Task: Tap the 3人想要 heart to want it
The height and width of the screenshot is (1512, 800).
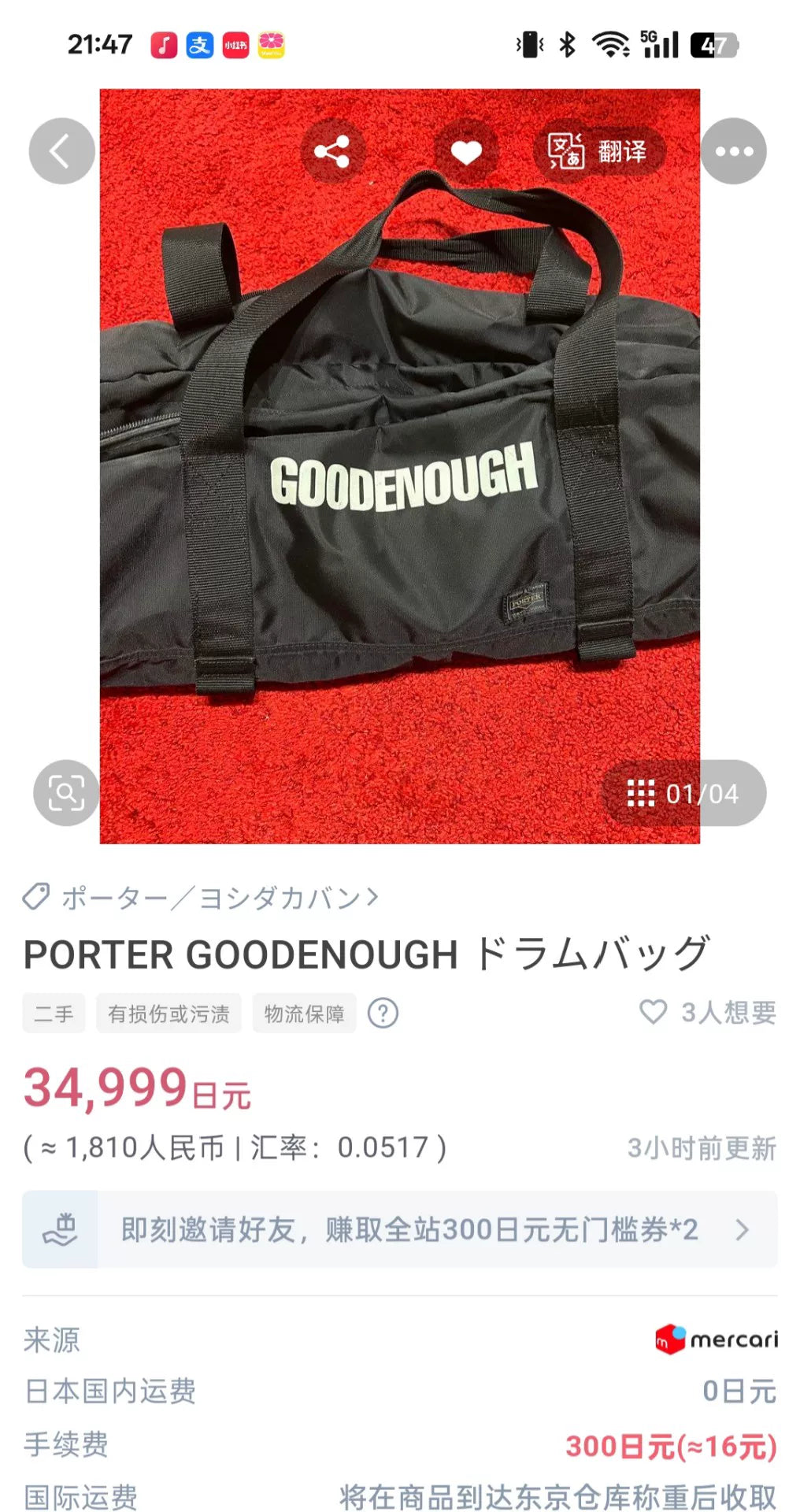Action: point(654,1012)
